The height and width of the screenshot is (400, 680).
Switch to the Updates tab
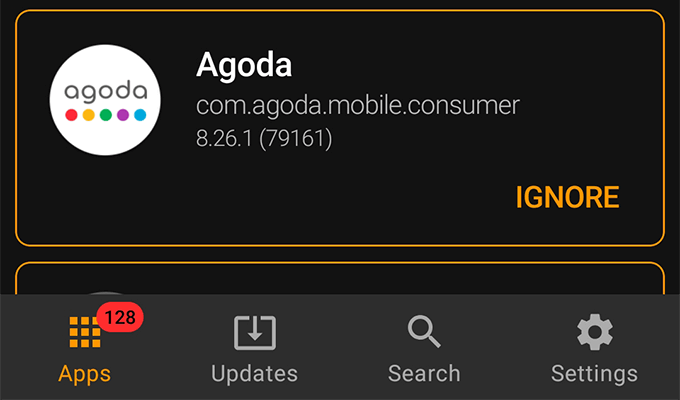pyautogui.click(x=254, y=349)
